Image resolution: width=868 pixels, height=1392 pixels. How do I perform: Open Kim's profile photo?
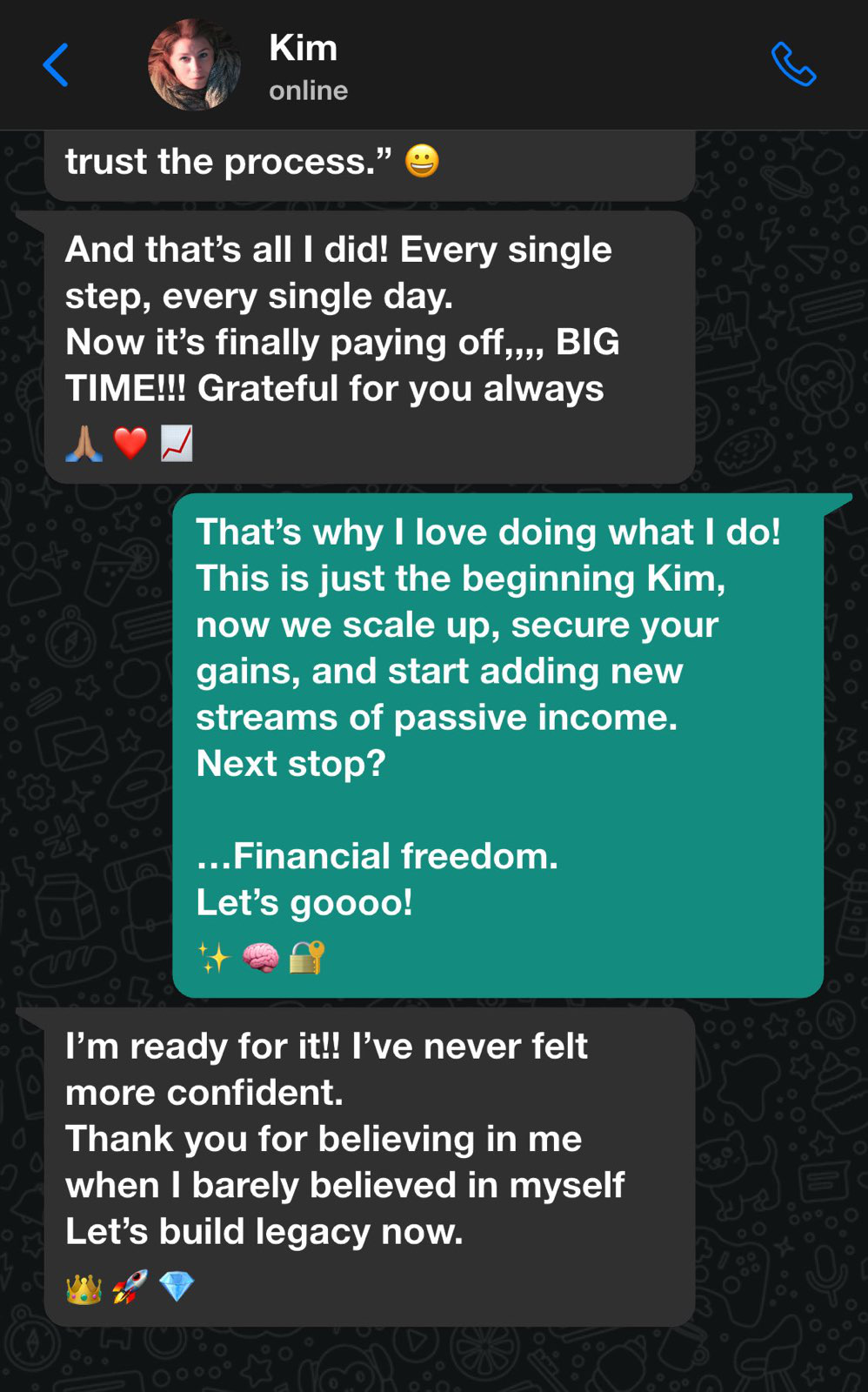194,65
